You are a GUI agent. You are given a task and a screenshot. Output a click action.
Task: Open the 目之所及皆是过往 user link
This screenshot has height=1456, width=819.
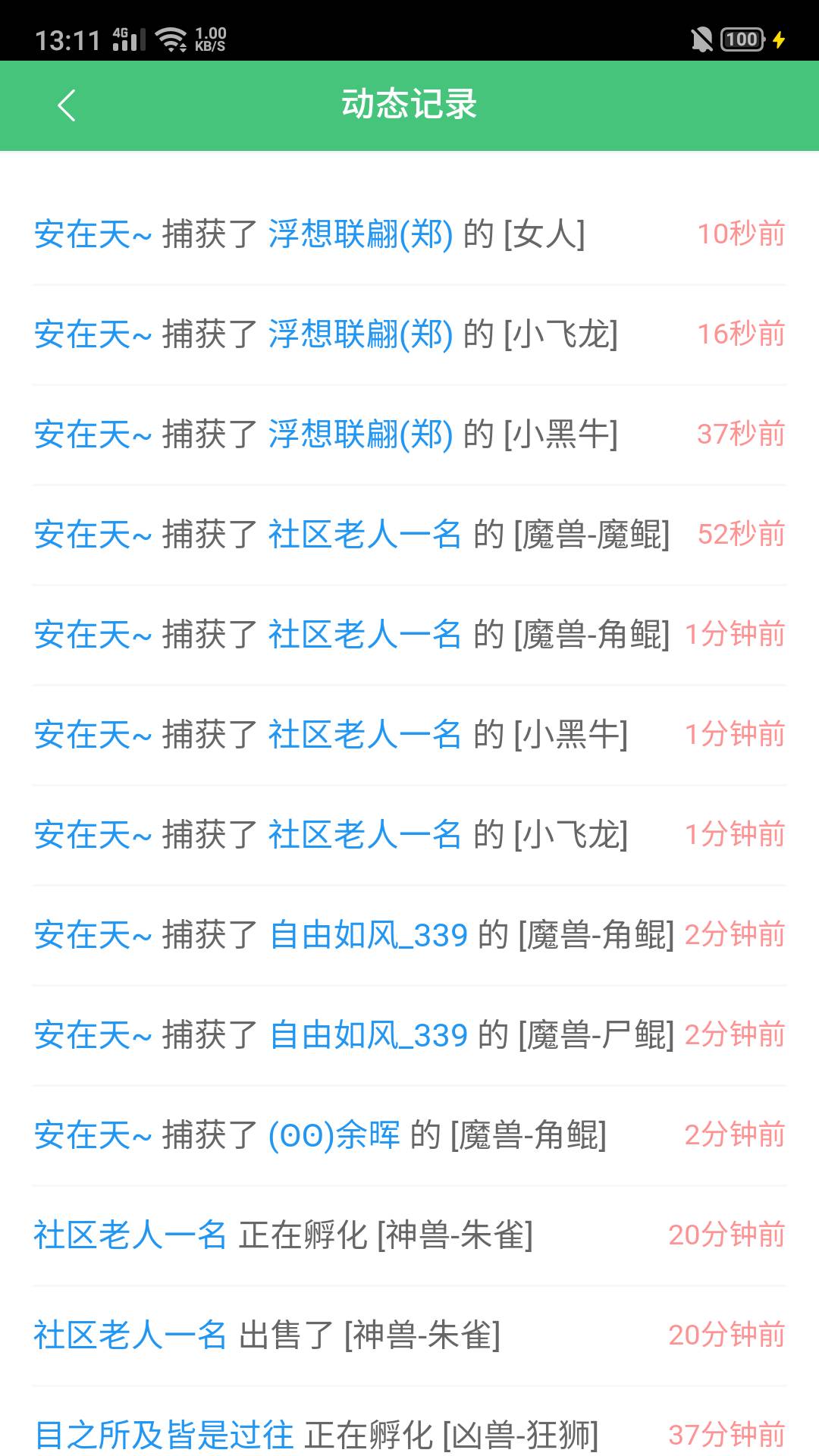[164, 1436]
